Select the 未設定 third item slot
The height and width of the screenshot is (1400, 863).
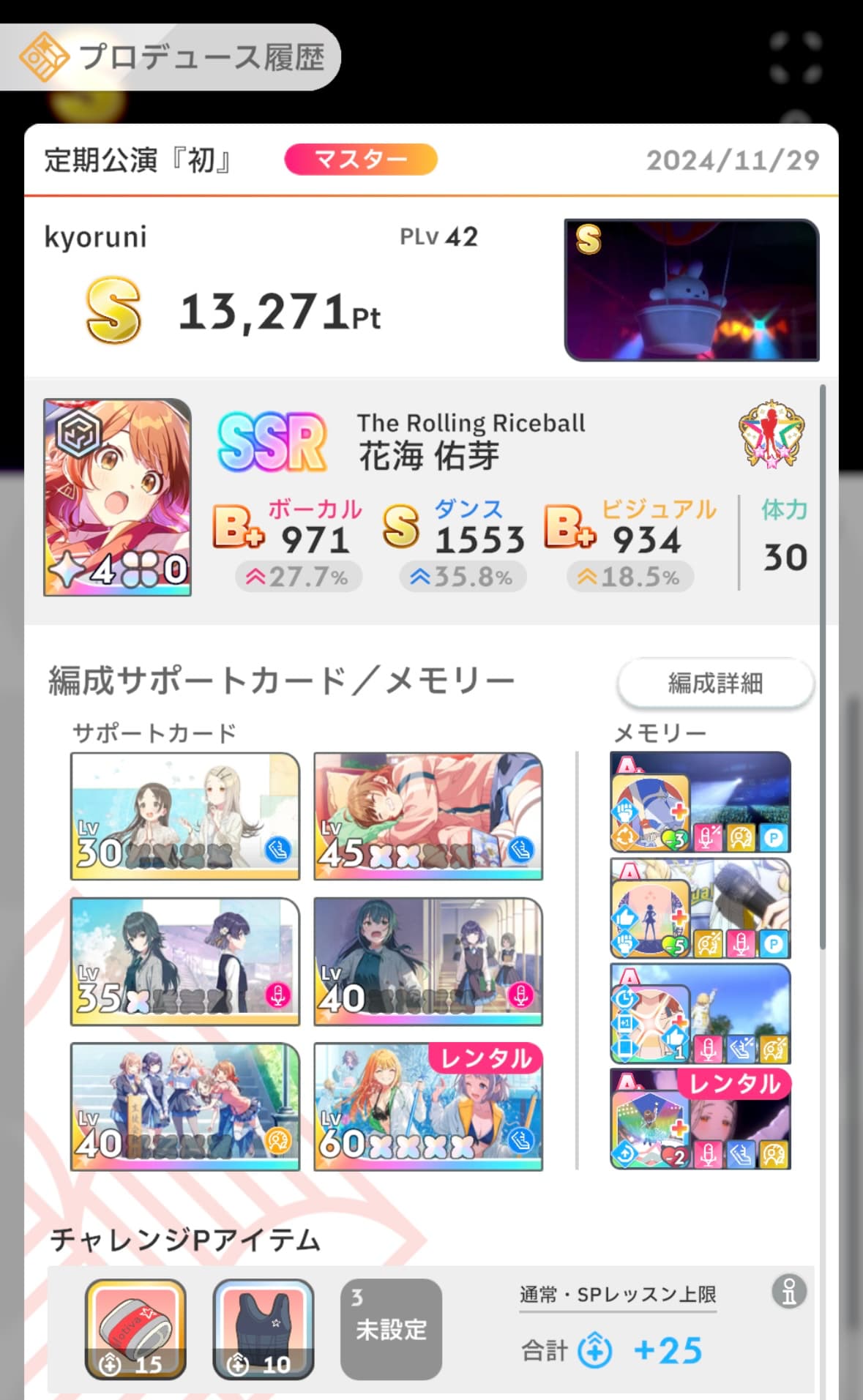tap(391, 1329)
